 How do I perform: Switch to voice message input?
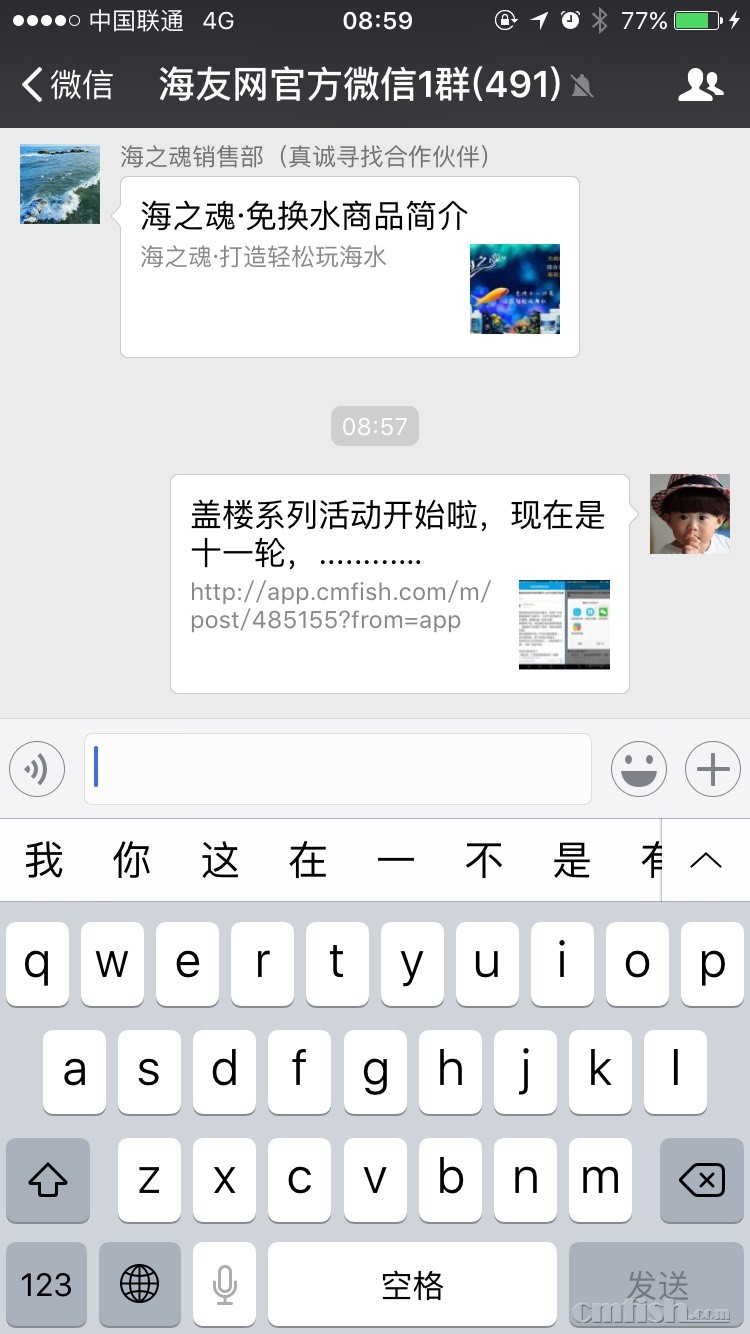click(37, 769)
